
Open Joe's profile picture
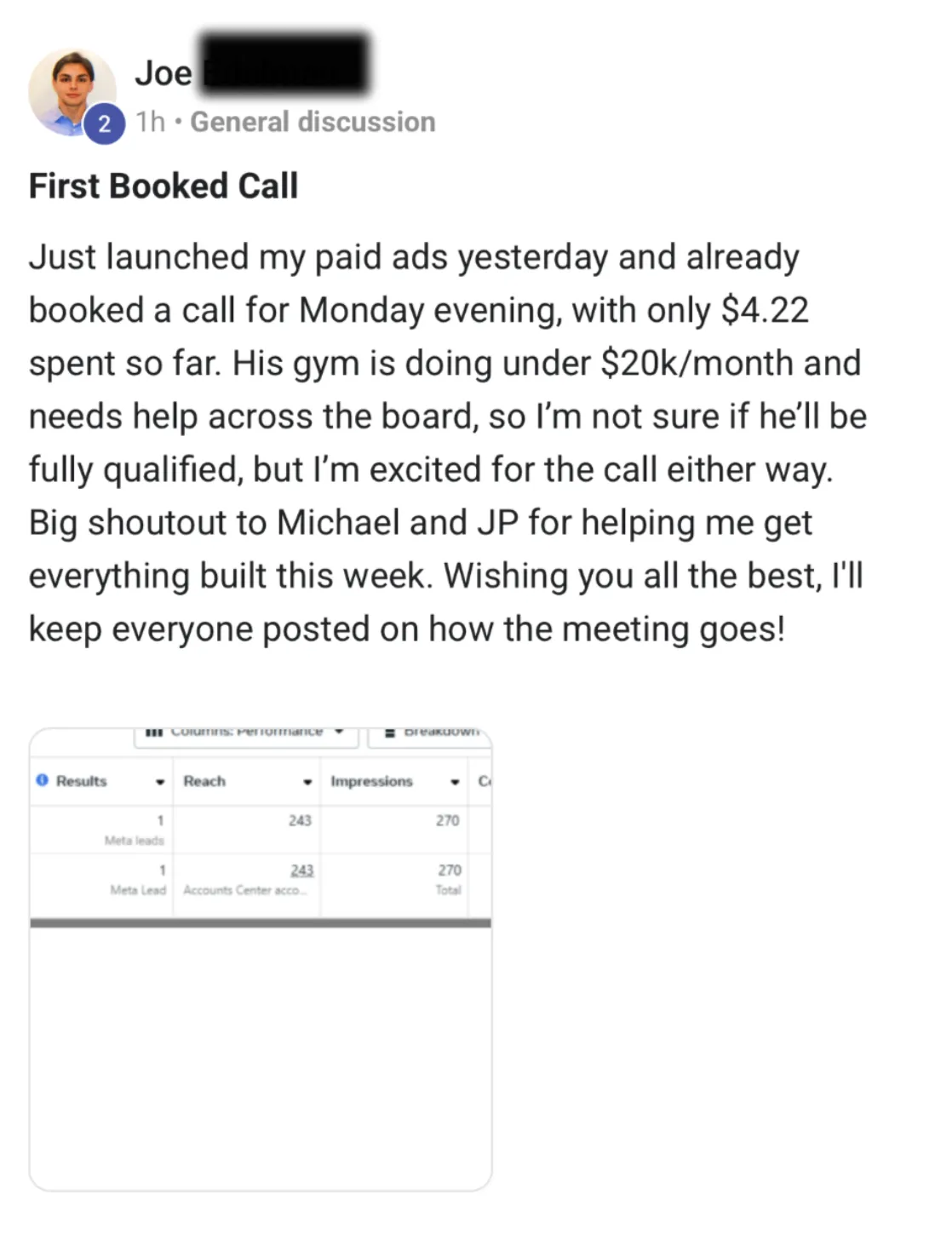coord(72,91)
